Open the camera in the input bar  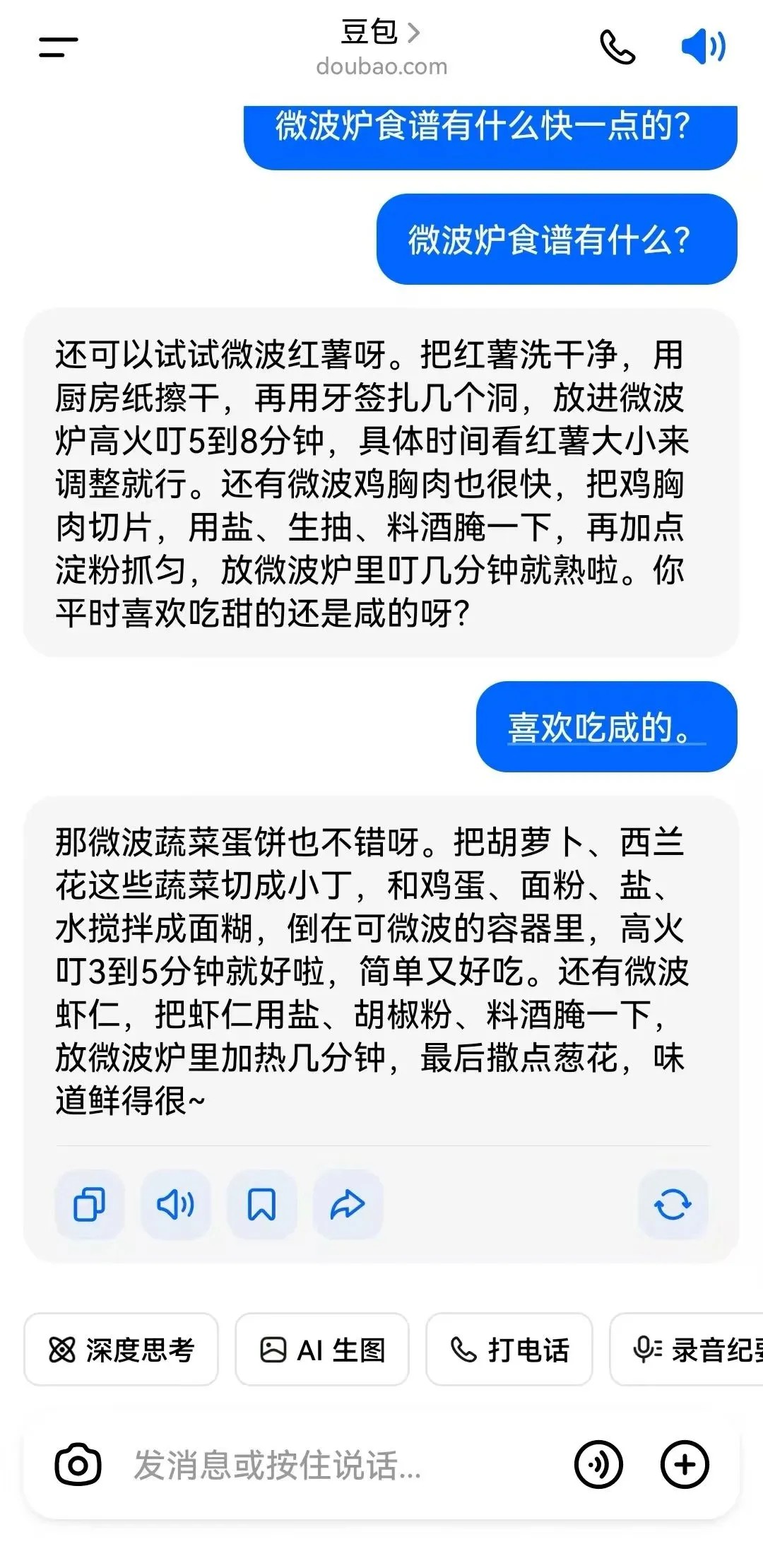(x=78, y=1465)
